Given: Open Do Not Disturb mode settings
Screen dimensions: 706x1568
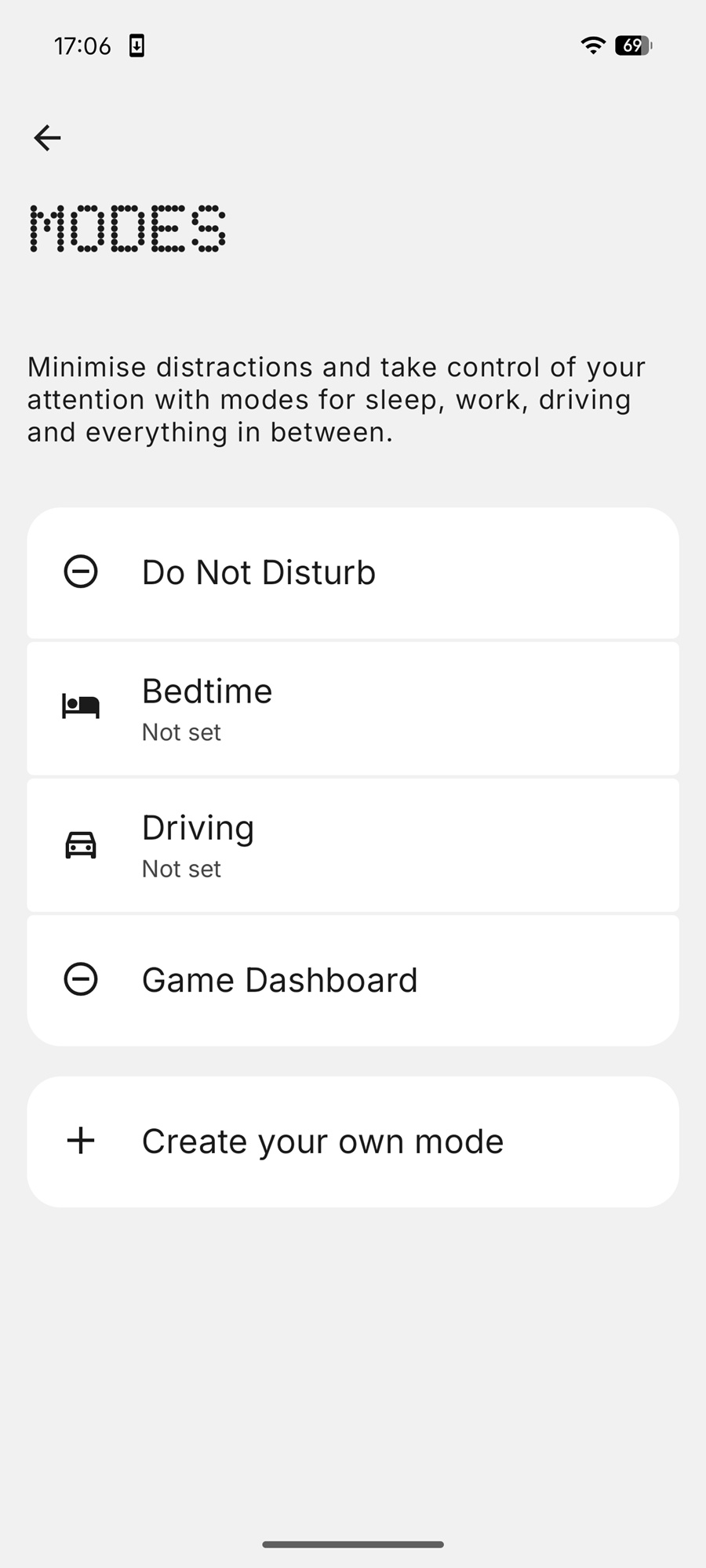Looking at the screenshot, I should [353, 572].
